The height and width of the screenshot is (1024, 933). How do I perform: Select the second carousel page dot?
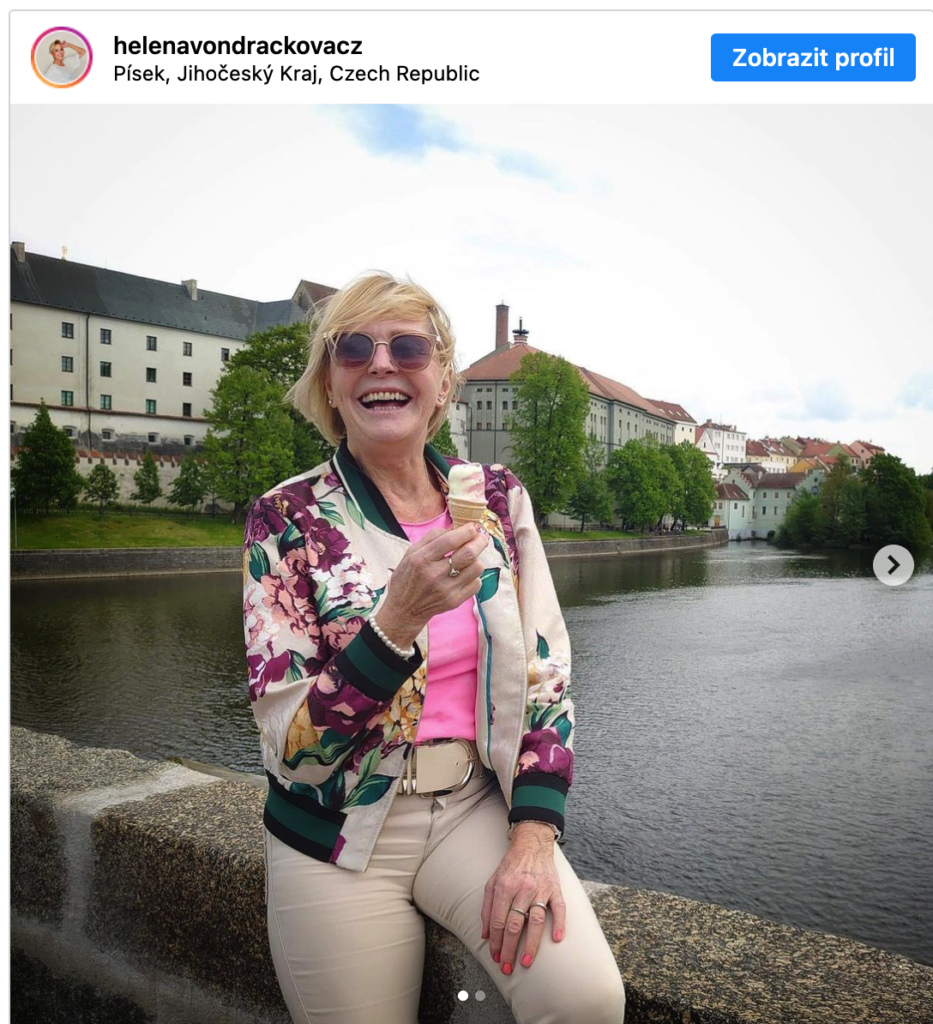[480, 995]
